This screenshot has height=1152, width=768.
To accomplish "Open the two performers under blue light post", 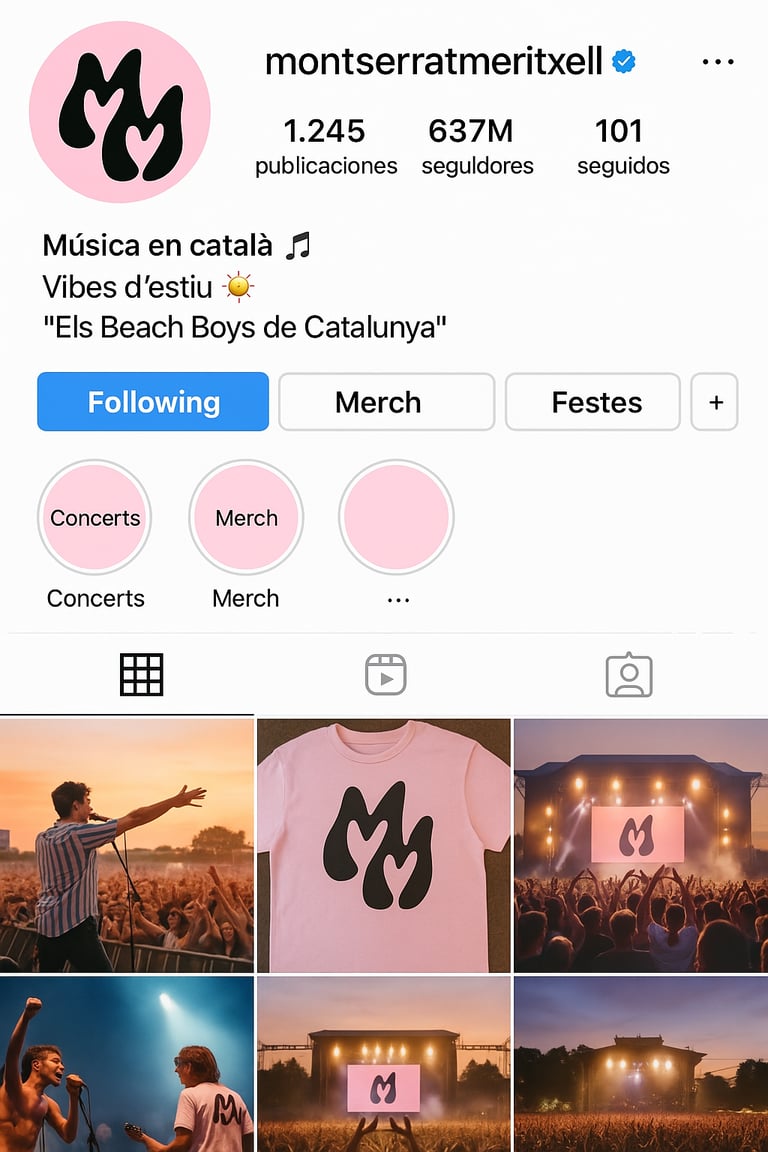I will [x=127, y=1064].
